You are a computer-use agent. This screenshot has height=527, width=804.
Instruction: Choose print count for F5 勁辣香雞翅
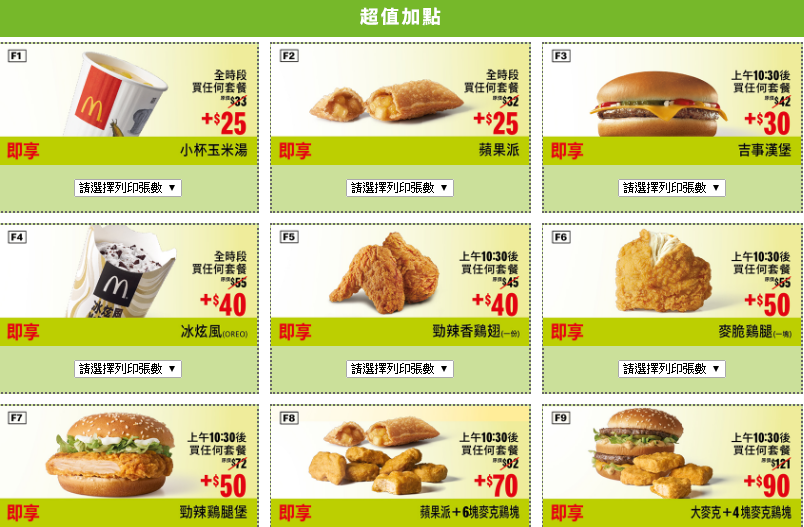pyautogui.click(x=399, y=369)
